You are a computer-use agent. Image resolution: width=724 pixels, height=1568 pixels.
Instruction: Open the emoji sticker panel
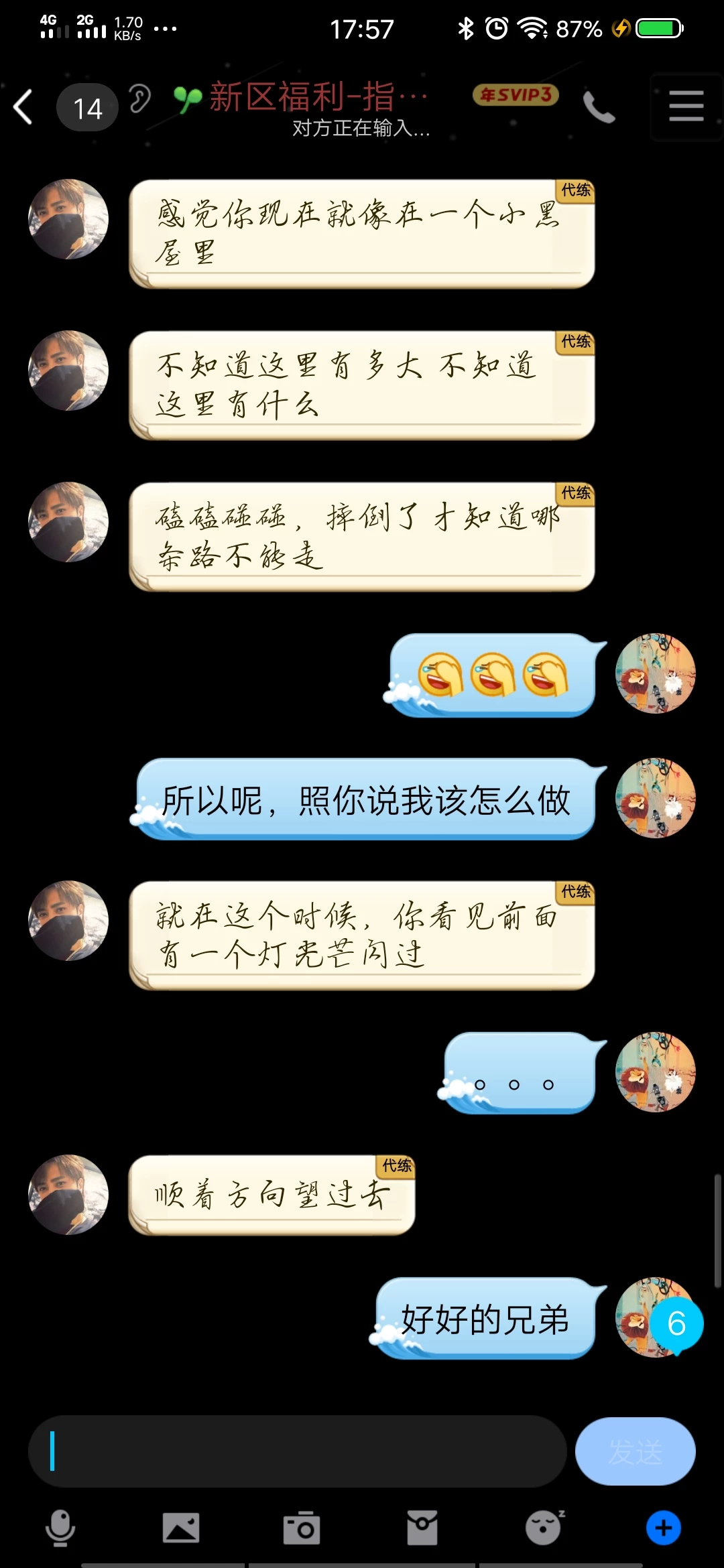[x=544, y=1528]
